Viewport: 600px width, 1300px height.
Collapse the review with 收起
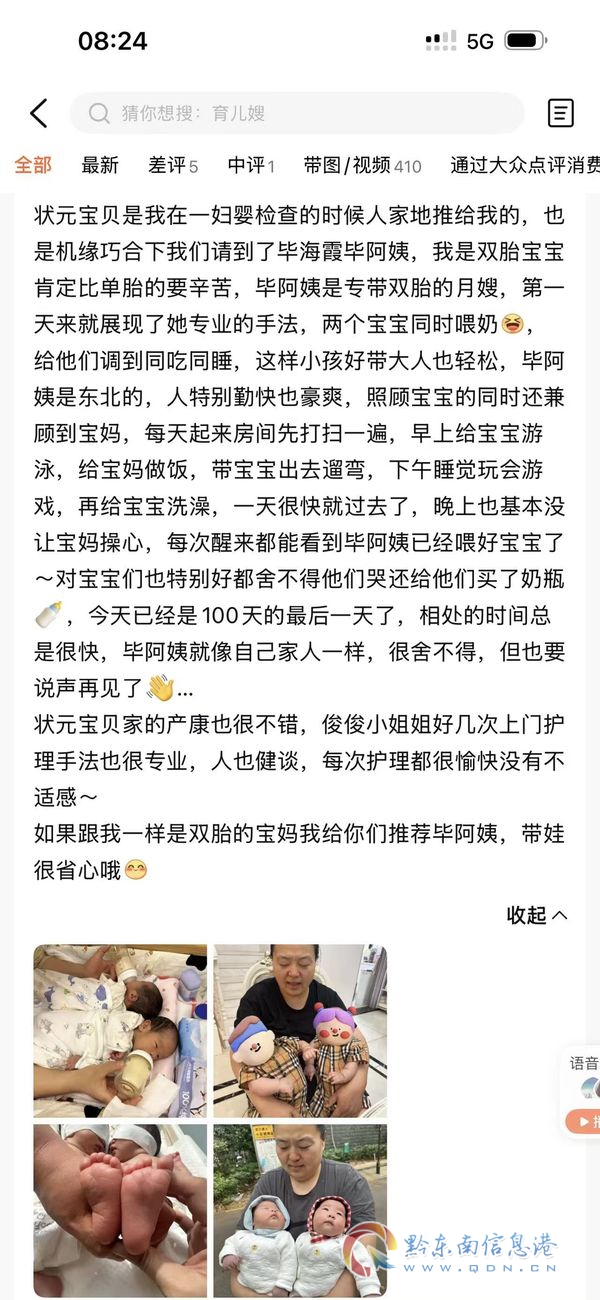[537, 914]
